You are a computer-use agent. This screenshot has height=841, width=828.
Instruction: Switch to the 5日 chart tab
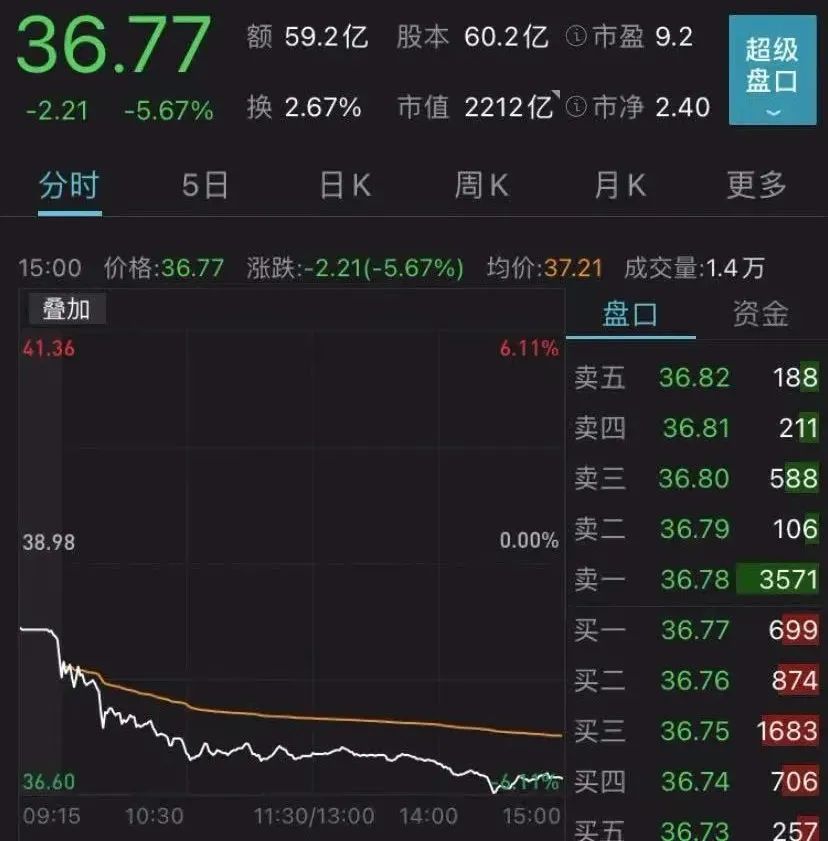coord(205,186)
